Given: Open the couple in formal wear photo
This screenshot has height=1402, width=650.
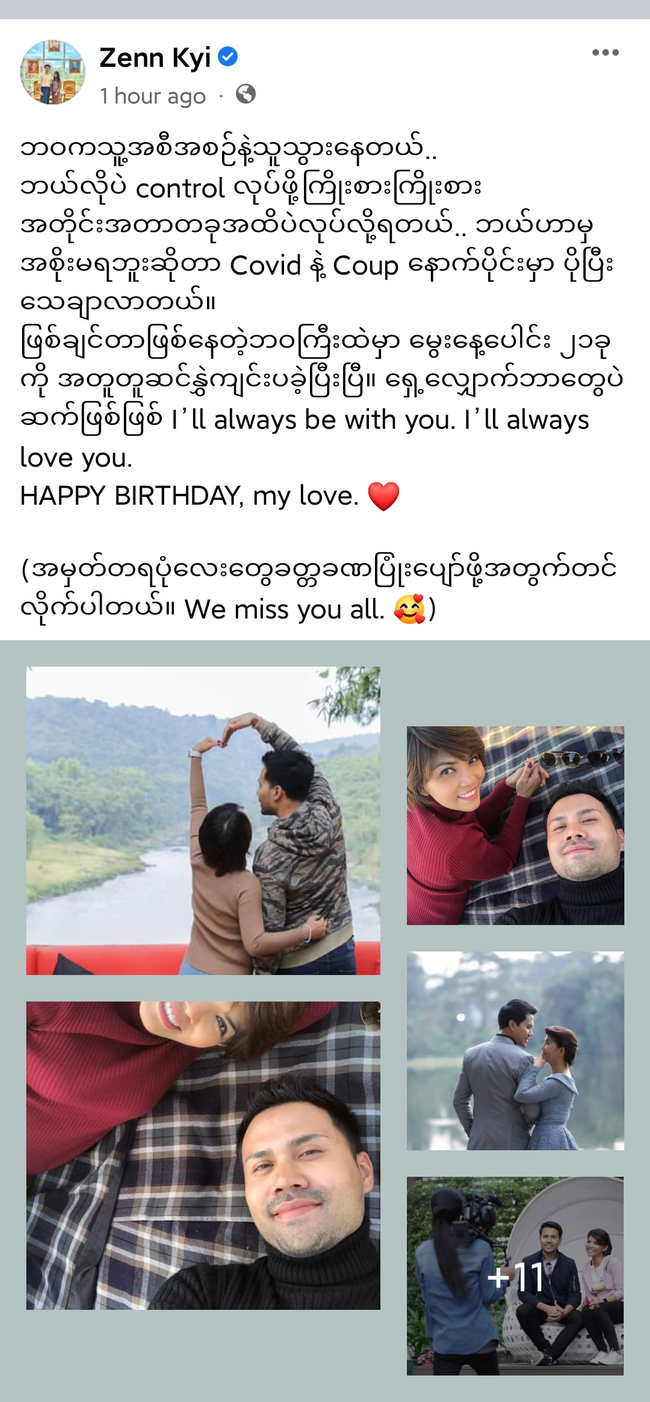Looking at the screenshot, I should pos(515,1050).
